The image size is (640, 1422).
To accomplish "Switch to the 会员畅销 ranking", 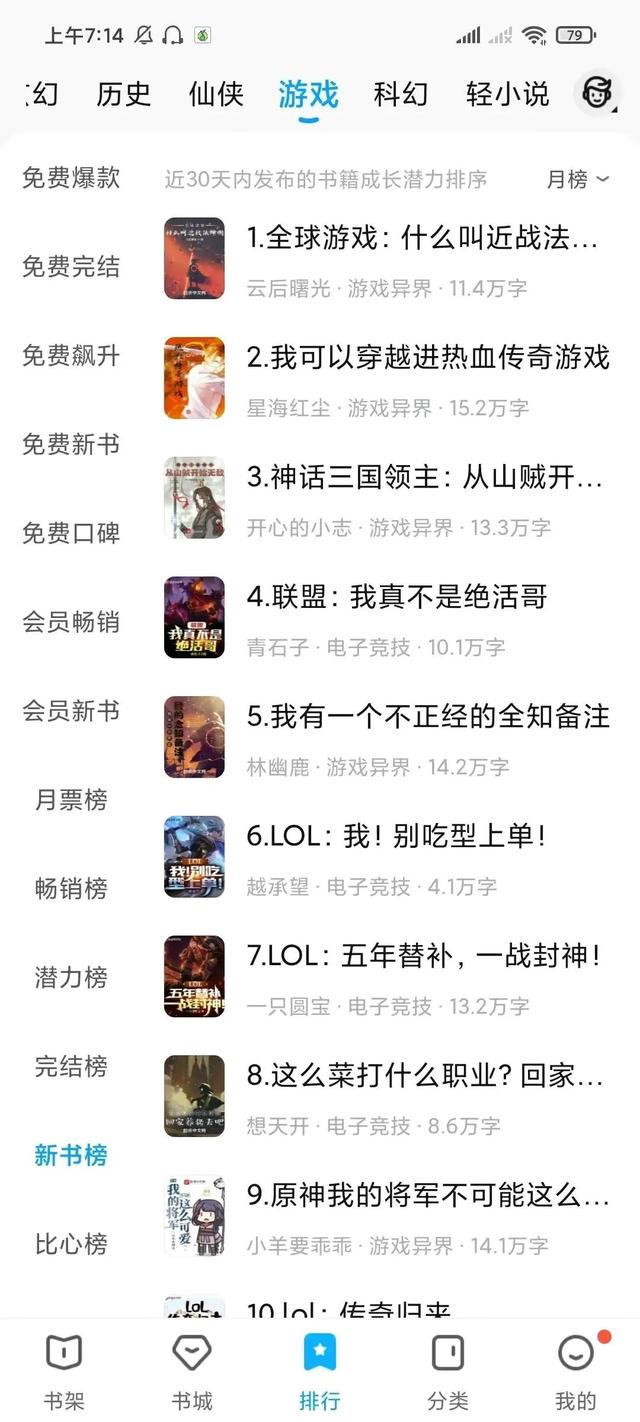I will point(71,622).
